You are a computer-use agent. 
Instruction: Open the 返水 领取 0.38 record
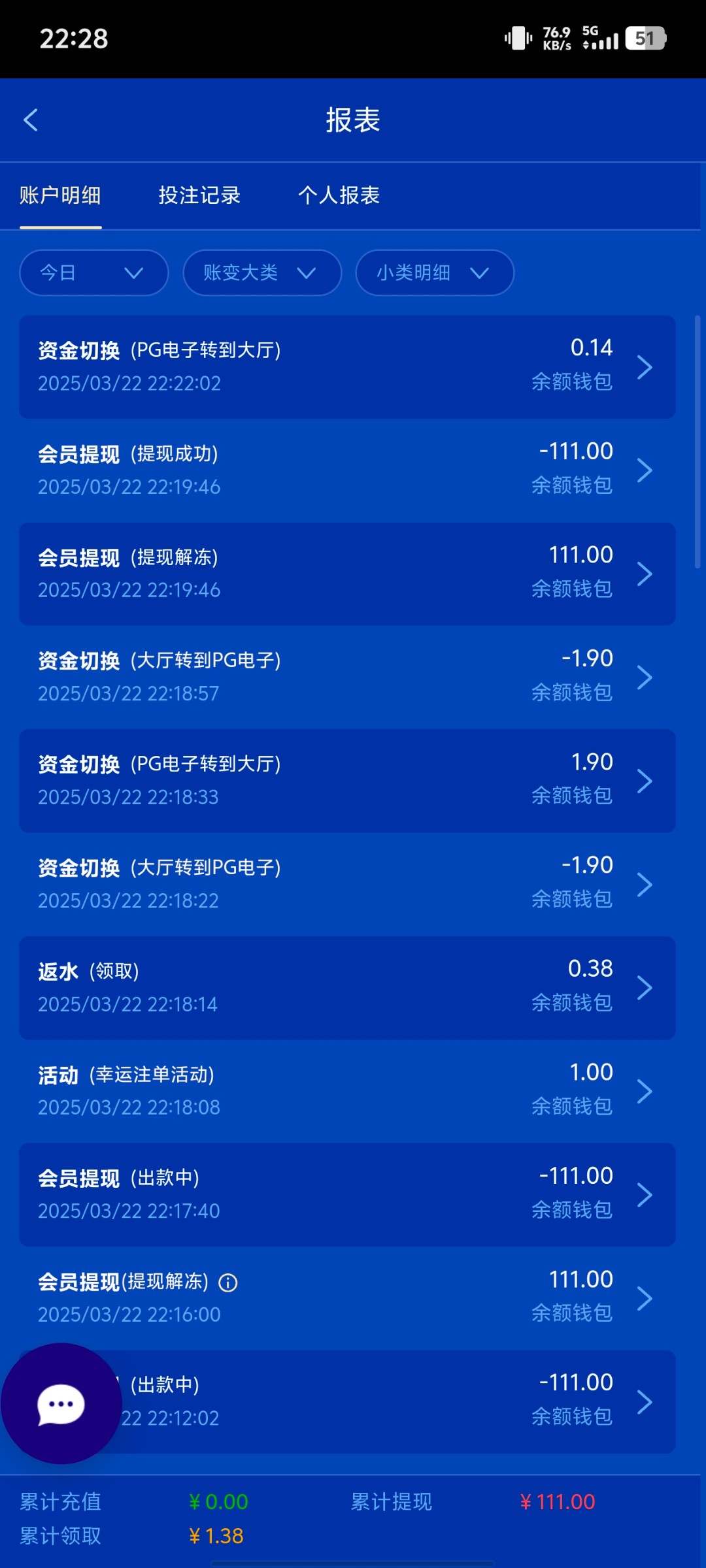coord(347,988)
